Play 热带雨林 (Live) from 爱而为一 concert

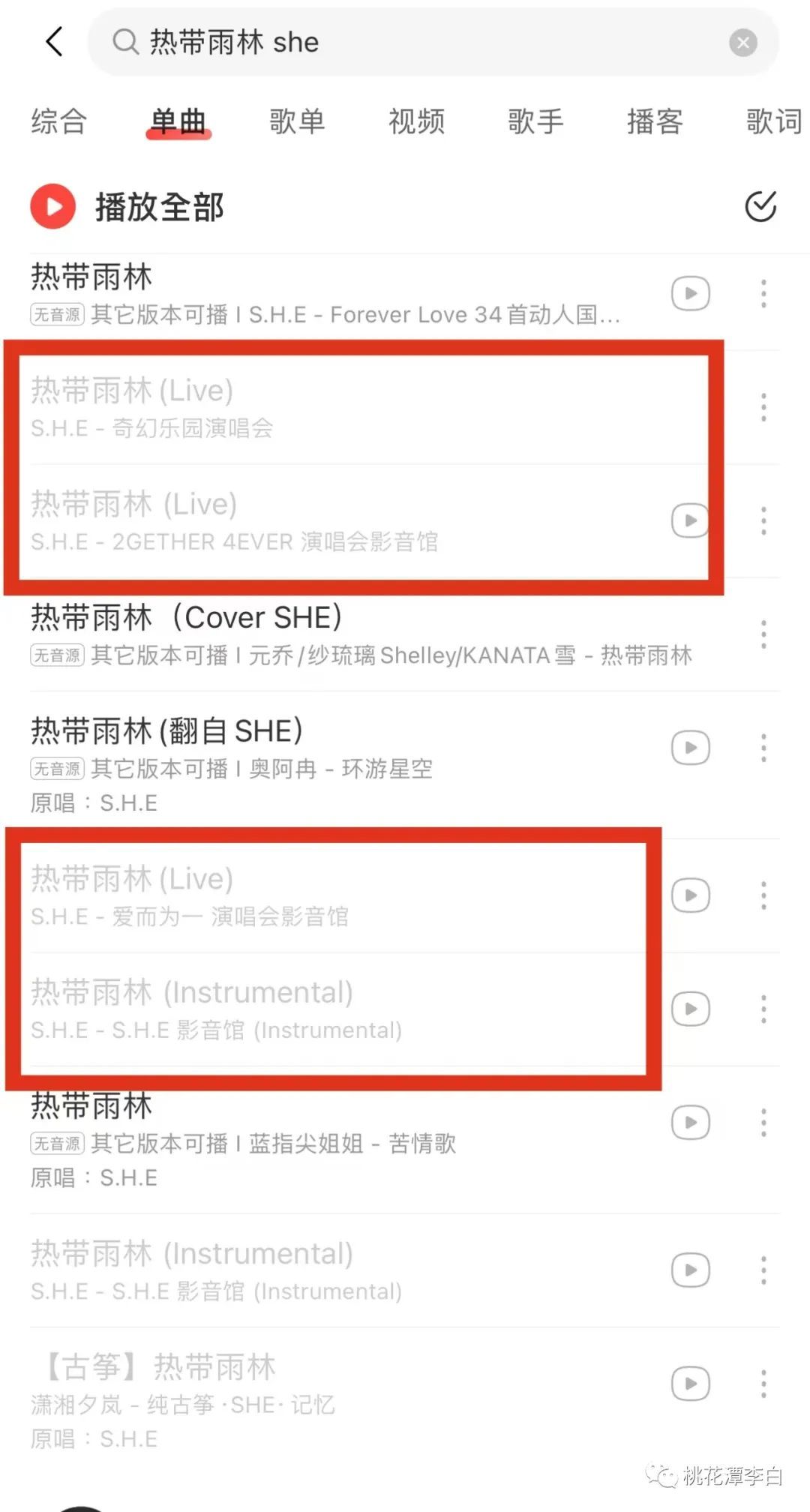click(x=689, y=894)
